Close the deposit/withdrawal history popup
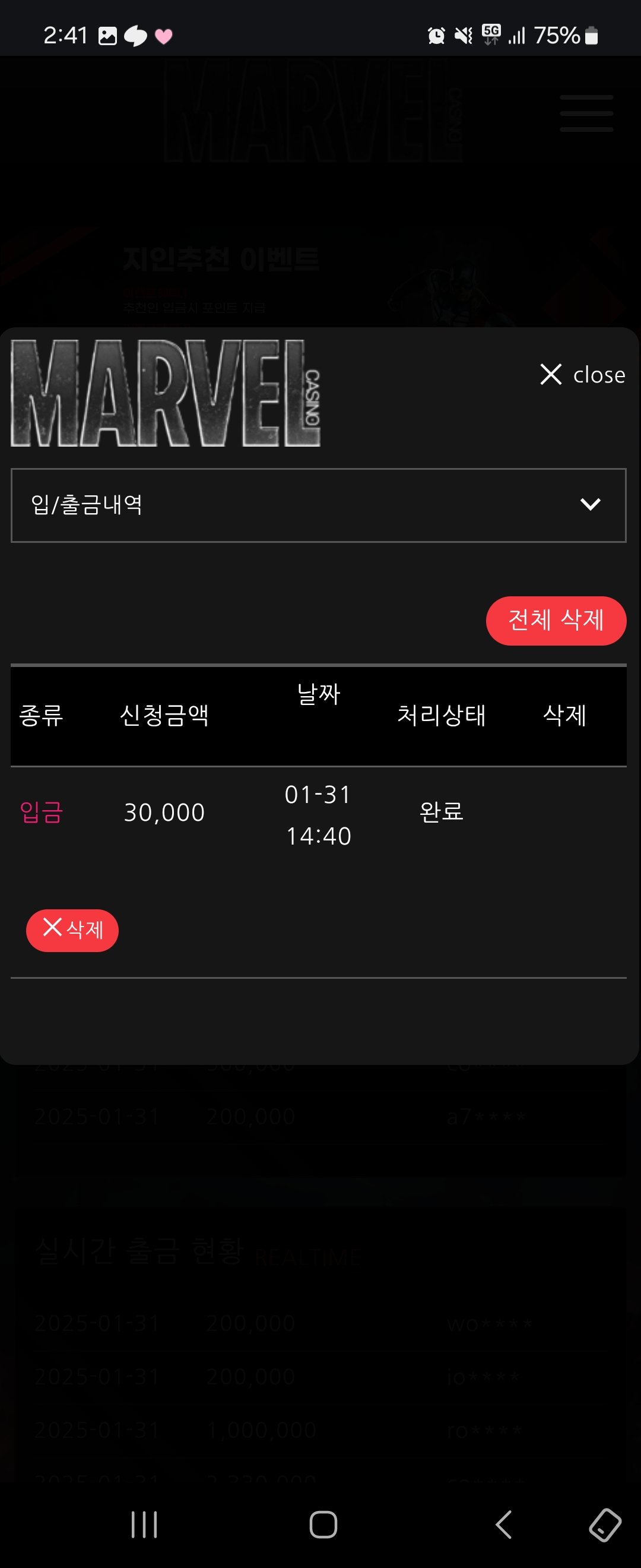The width and height of the screenshot is (641, 1568). point(582,375)
